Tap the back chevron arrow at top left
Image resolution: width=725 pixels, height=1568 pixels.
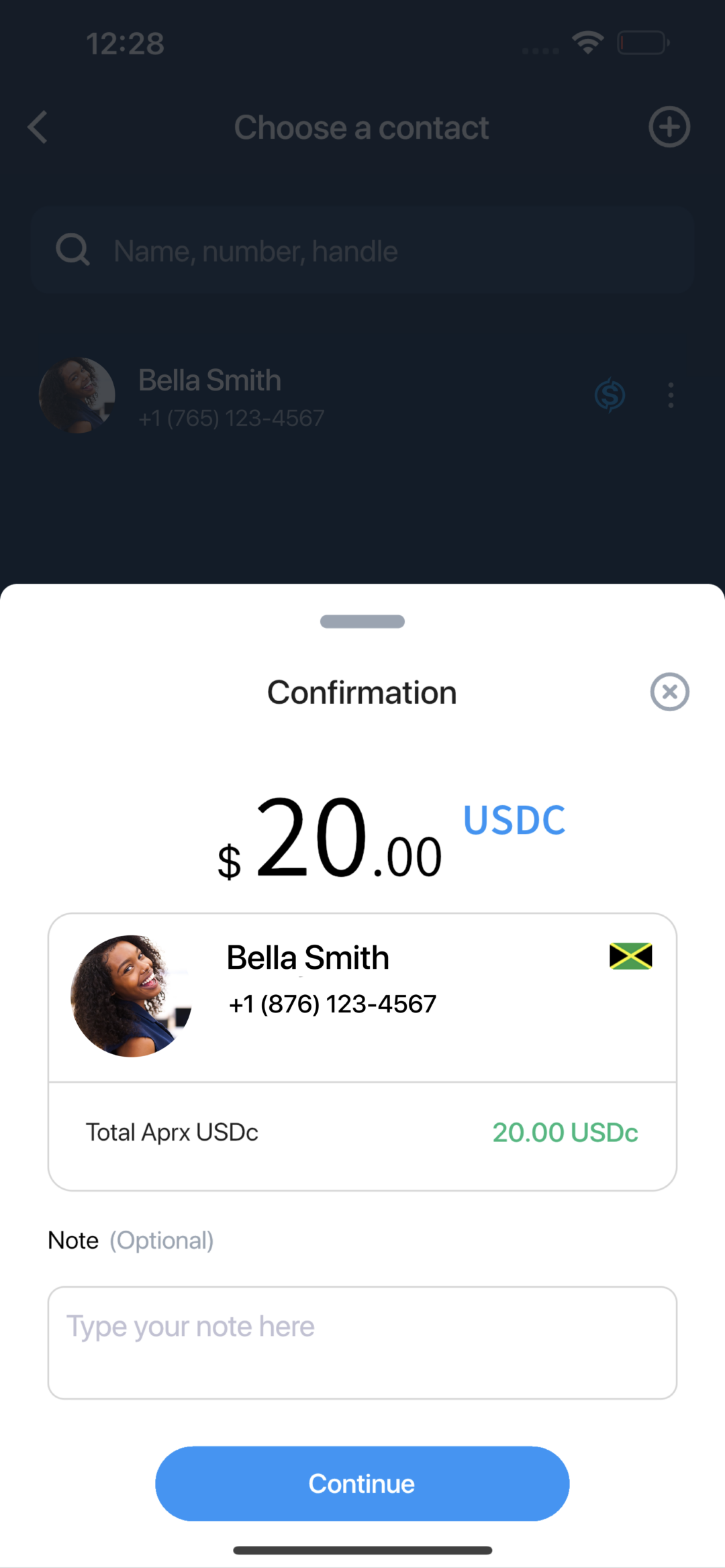click(37, 127)
